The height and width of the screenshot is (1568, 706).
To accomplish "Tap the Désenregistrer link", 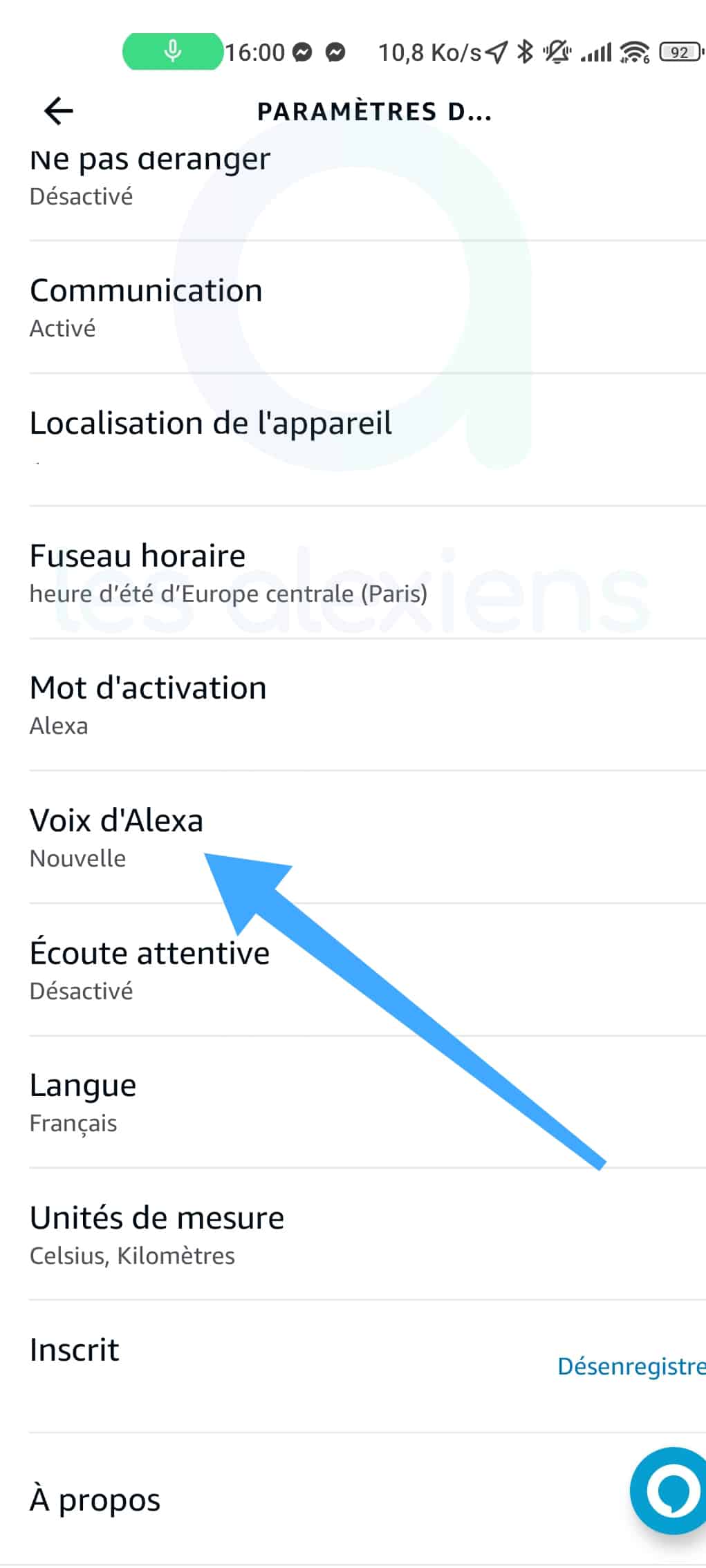I will pos(631,1366).
